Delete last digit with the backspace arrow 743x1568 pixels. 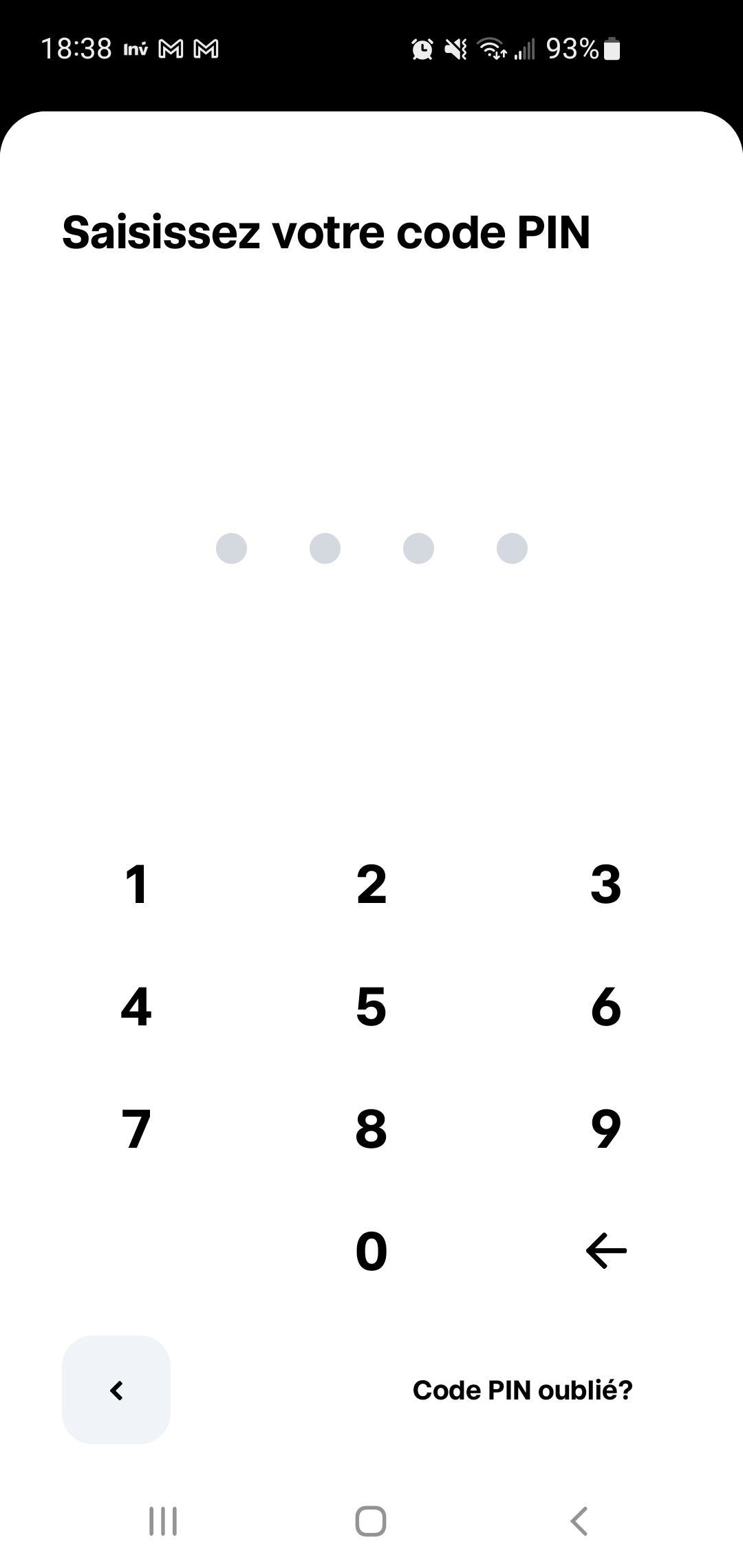click(606, 1250)
